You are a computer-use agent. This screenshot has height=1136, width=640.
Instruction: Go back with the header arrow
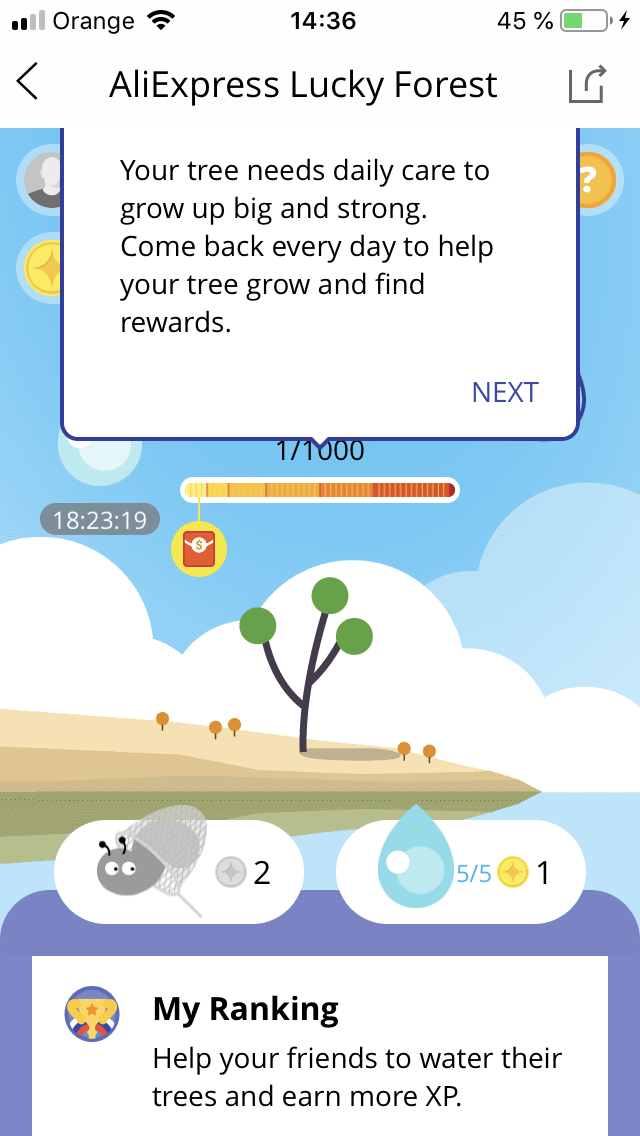click(x=28, y=82)
